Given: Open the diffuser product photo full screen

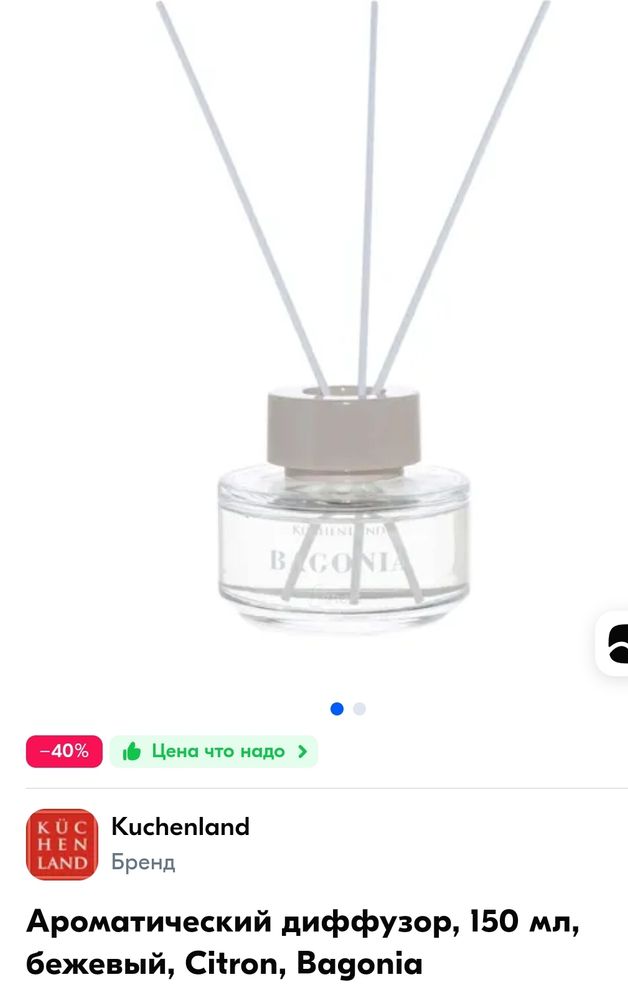Looking at the screenshot, I should click(x=345, y=400).
